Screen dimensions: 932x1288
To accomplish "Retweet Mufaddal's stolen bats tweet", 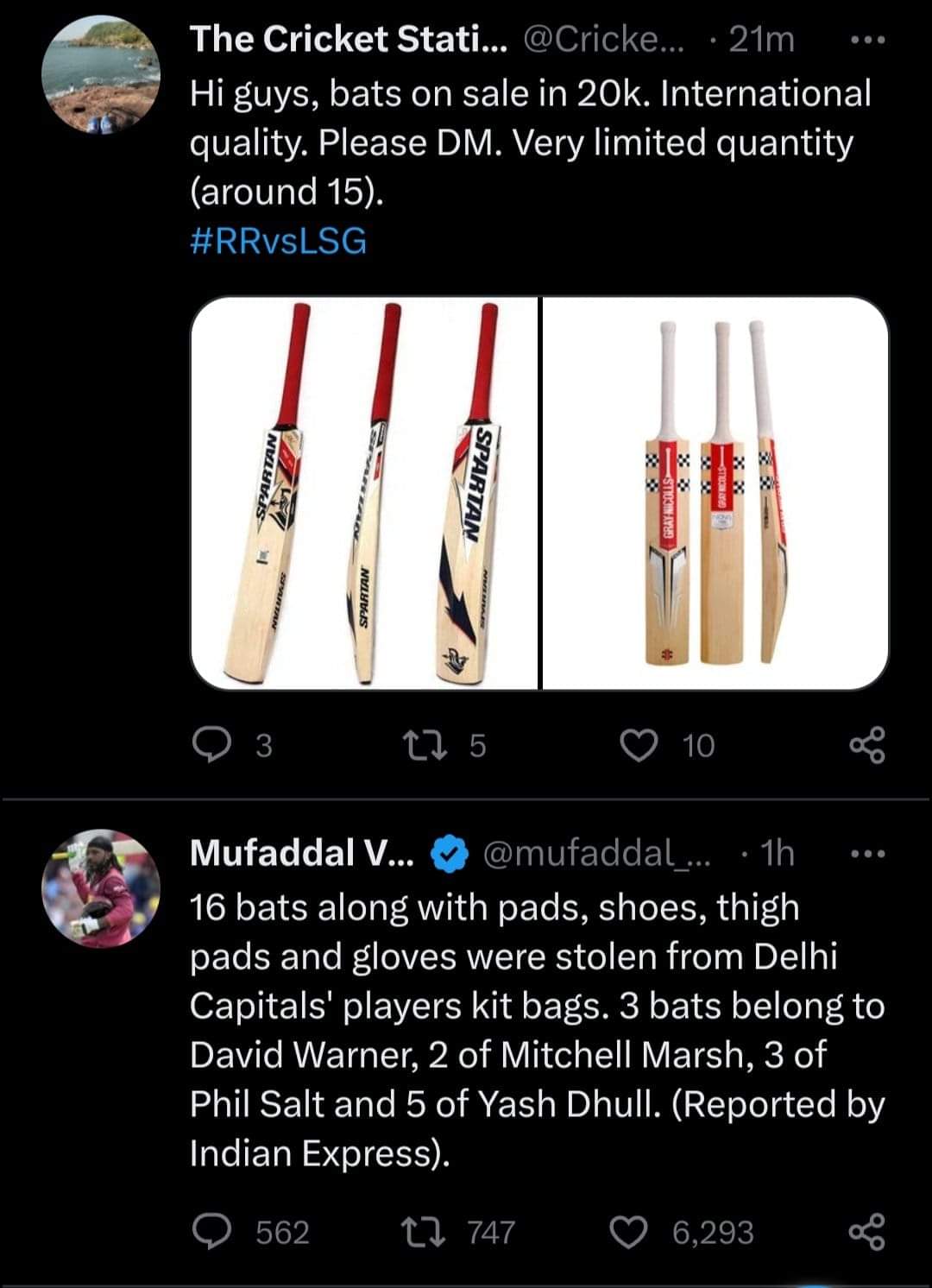I will point(423,1232).
